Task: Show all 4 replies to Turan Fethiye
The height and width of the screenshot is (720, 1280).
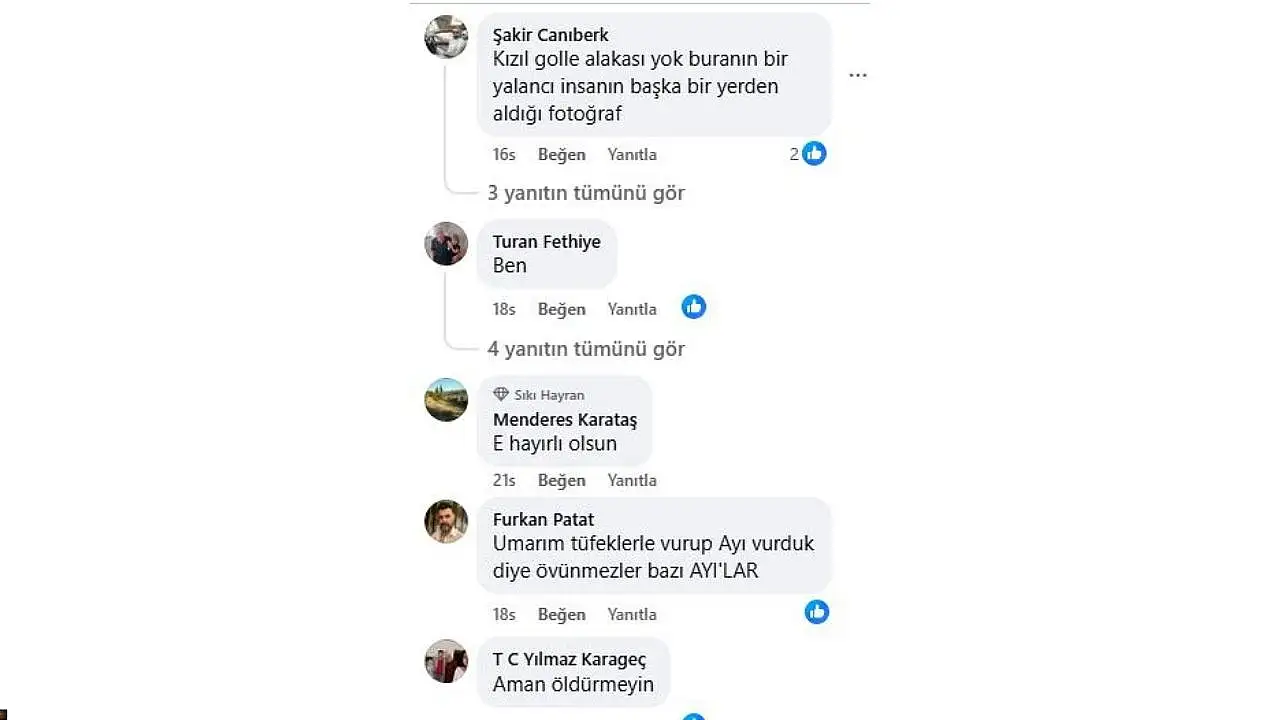Action: point(586,349)
